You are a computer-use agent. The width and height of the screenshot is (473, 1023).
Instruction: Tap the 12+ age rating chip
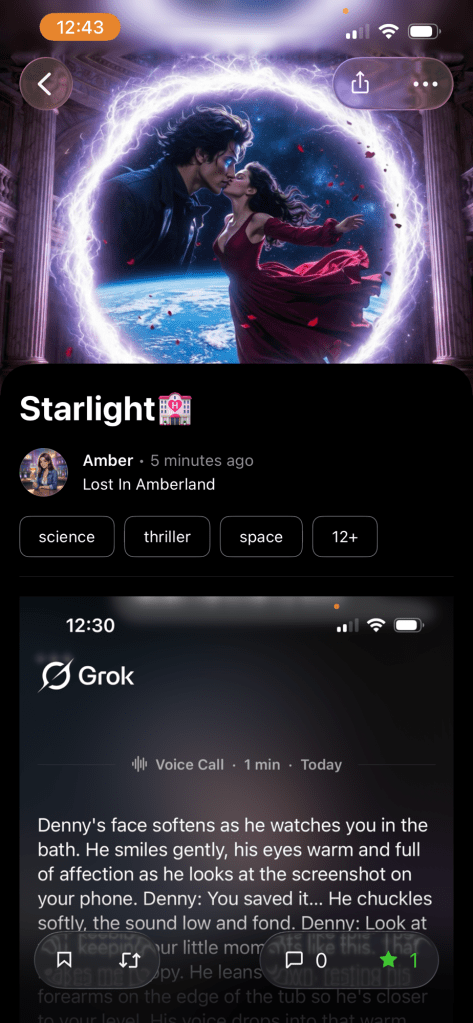tap(344, 537)
